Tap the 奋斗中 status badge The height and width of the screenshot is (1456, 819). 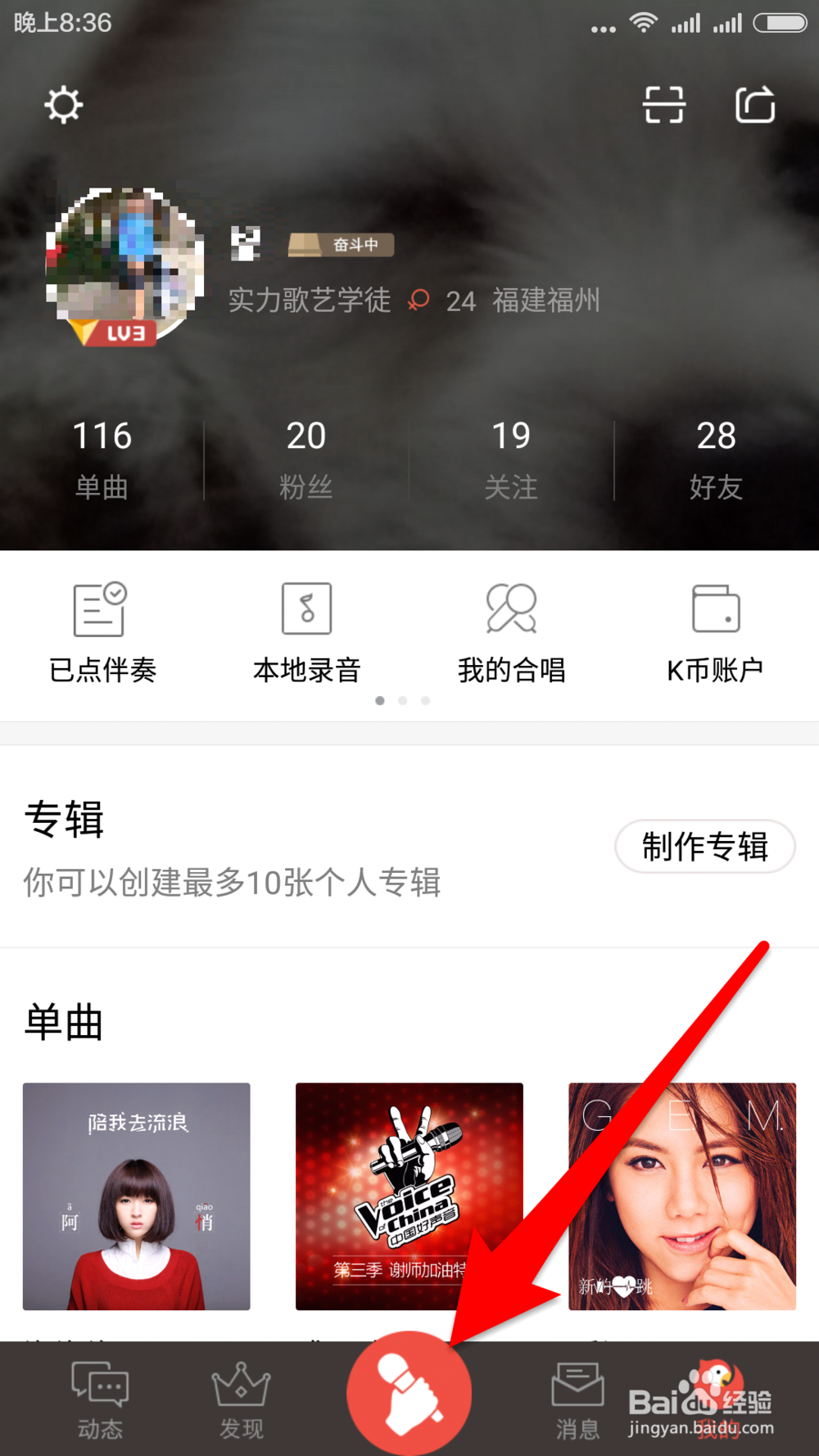(340, 244)
